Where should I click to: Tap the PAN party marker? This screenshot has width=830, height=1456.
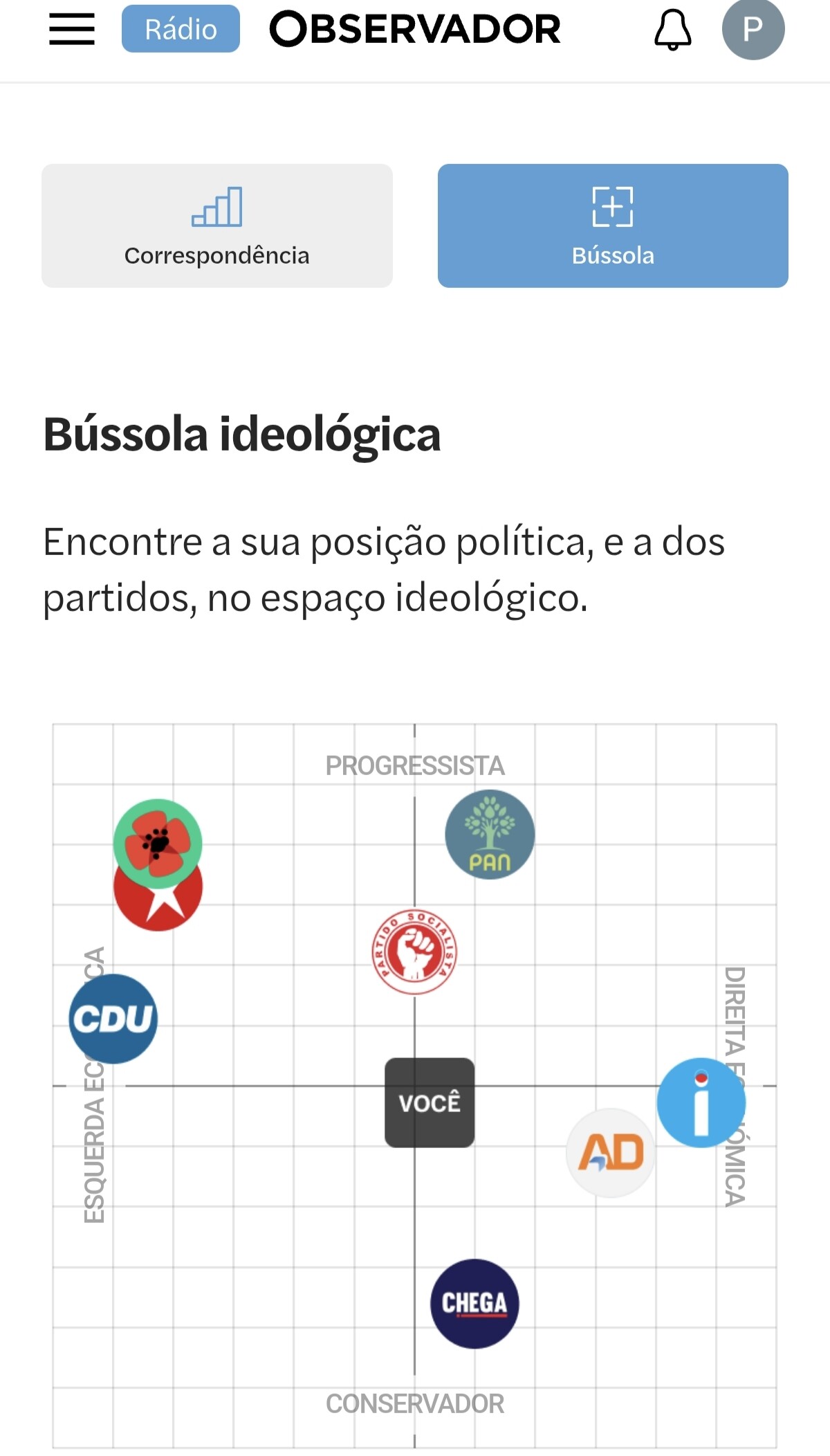click(490, 835)
